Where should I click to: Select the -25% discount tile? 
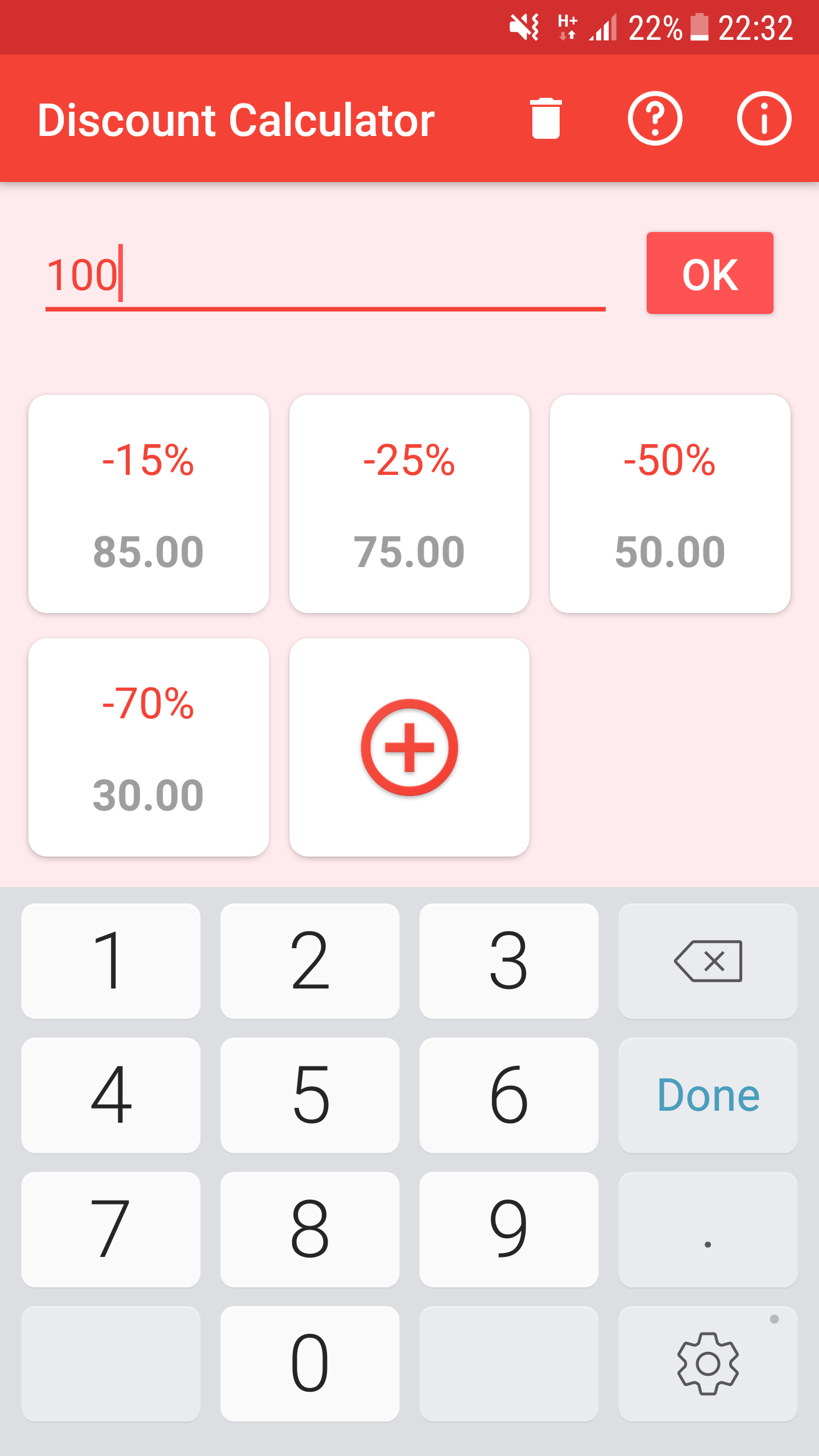coord(410,503)
